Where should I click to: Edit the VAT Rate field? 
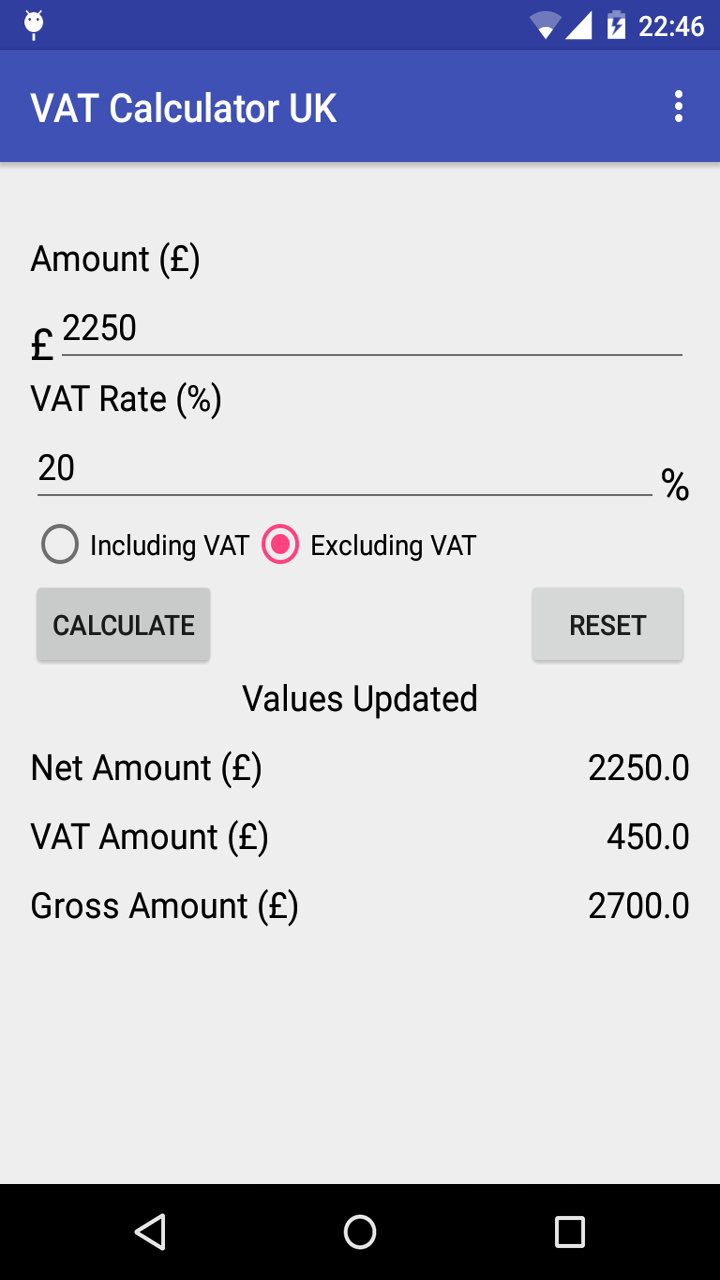344,468
